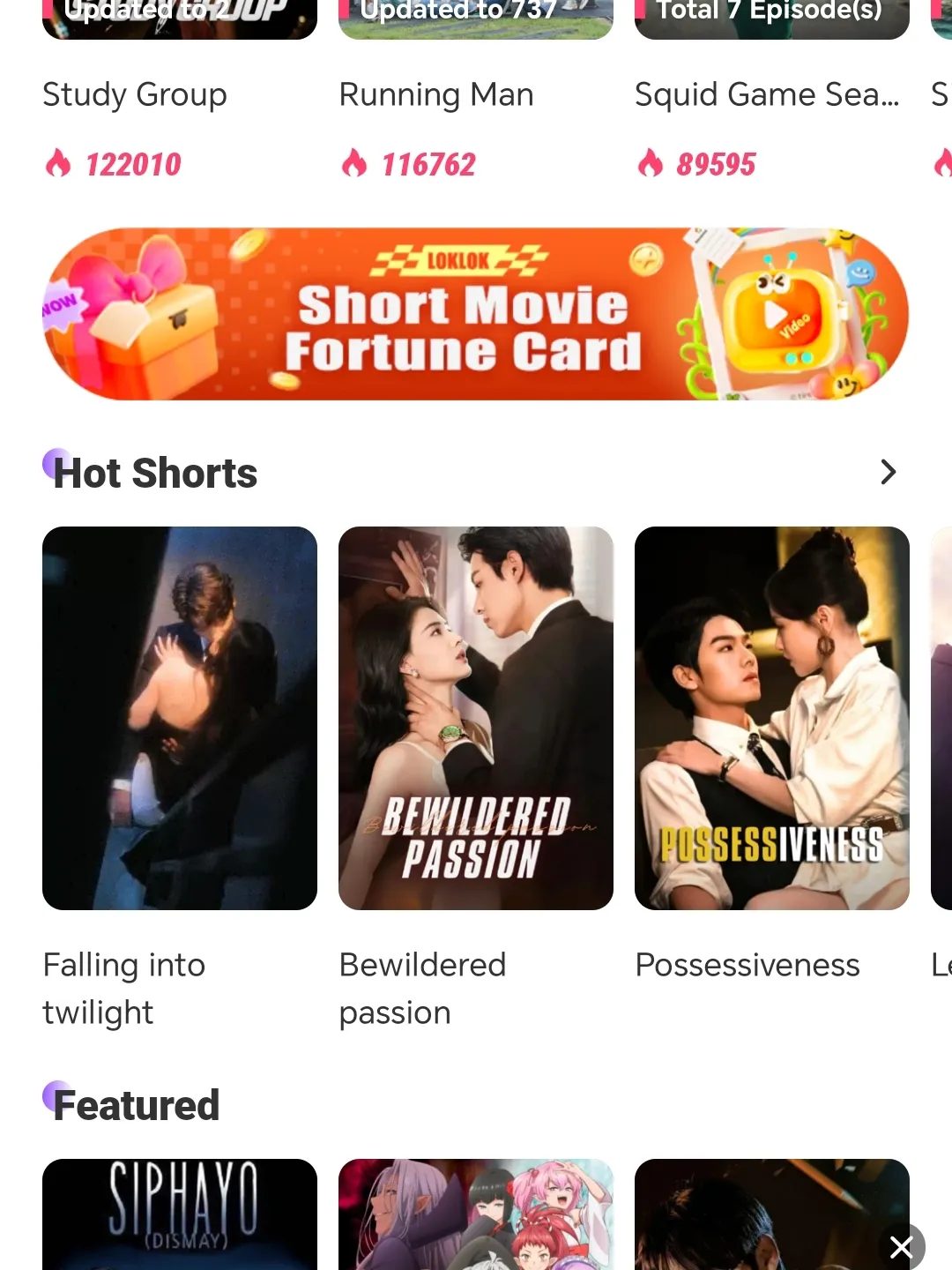Dismiss the floating overlay with X button
Viewport: 952px width, 1270px height.
[x=901, y=1247]
